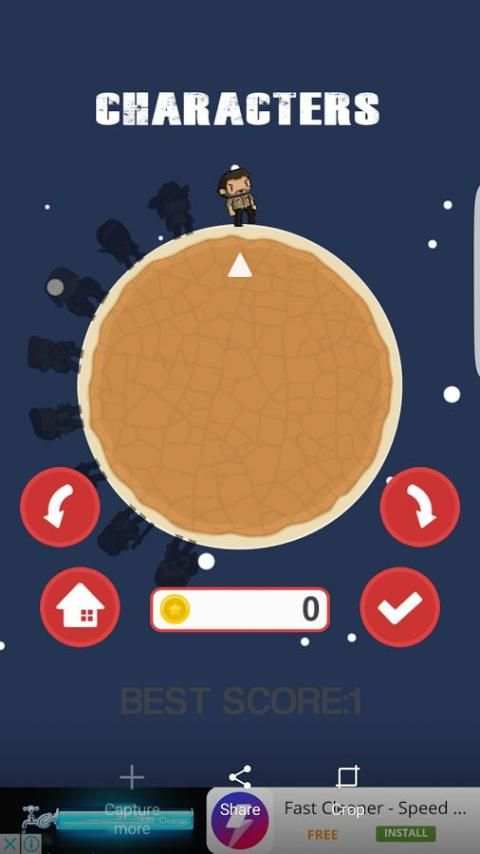Viewport: 480px width, 854px height.
Task: Confirm the selected character with the checkmark
Action: point(400,607)
